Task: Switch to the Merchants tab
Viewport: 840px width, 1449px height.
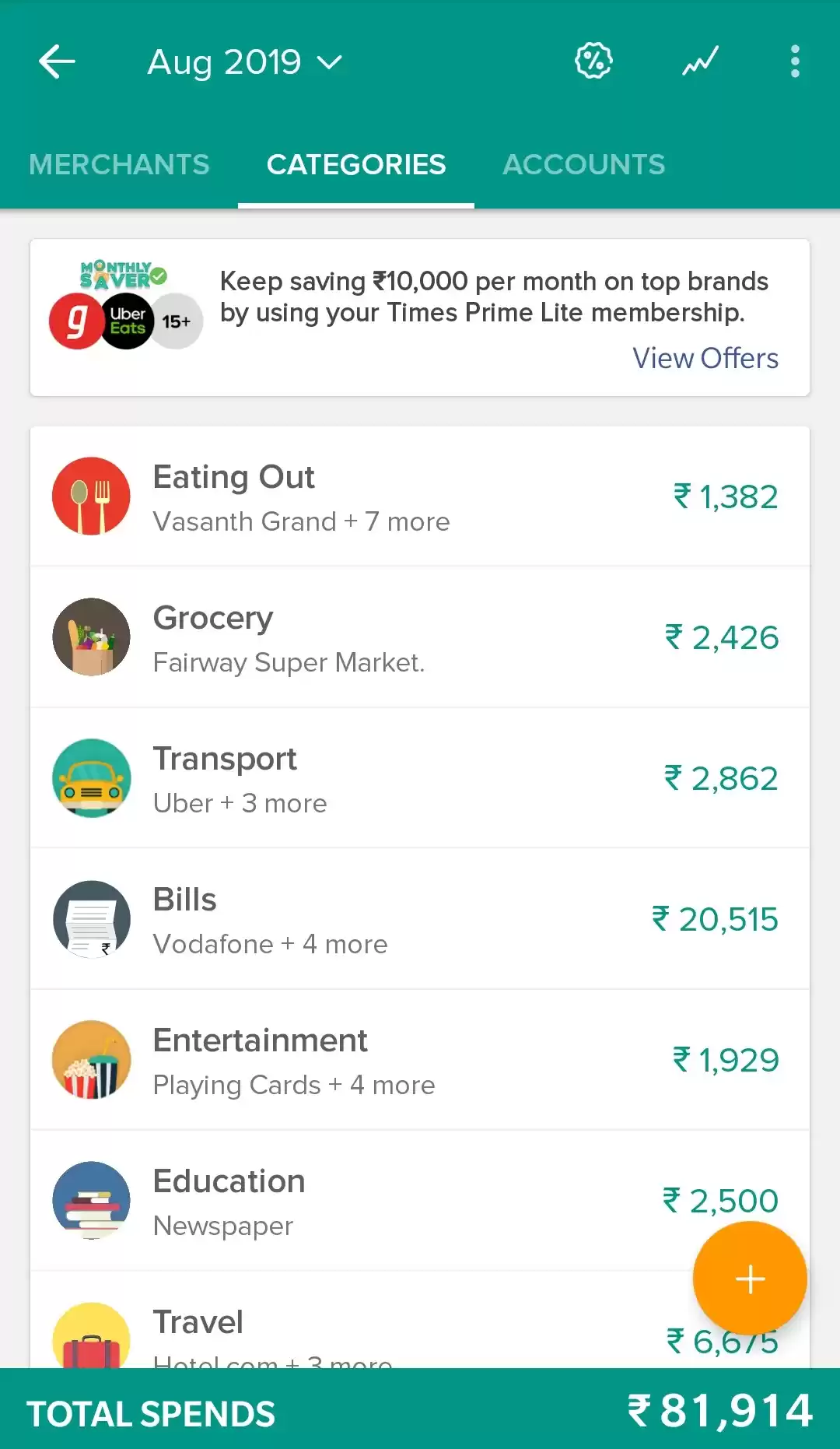Action: click(x=119, y=164)
